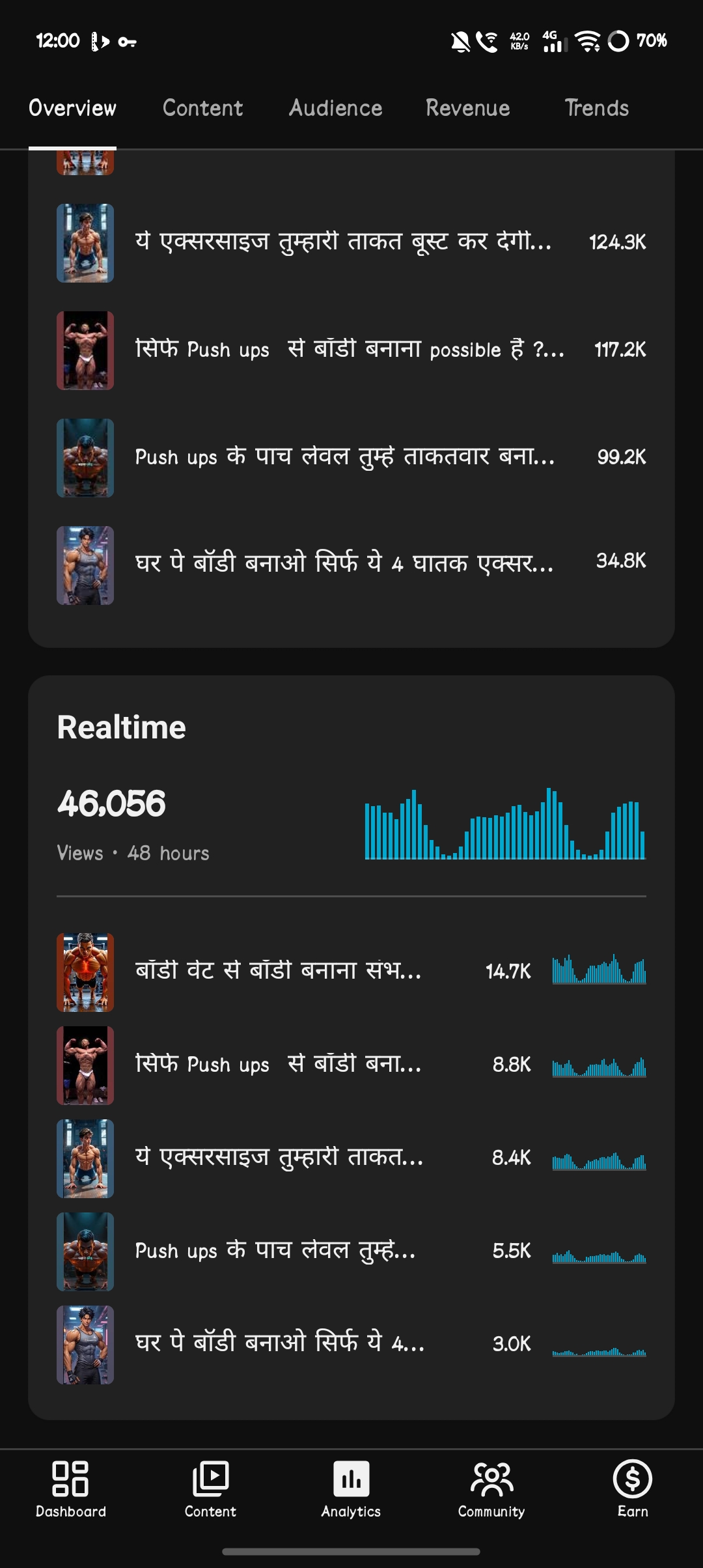This screenshot has height=1568, width=703.
Task: Open top video with 99.2K views
Action: pyautogui.click(x=351, y=458)
